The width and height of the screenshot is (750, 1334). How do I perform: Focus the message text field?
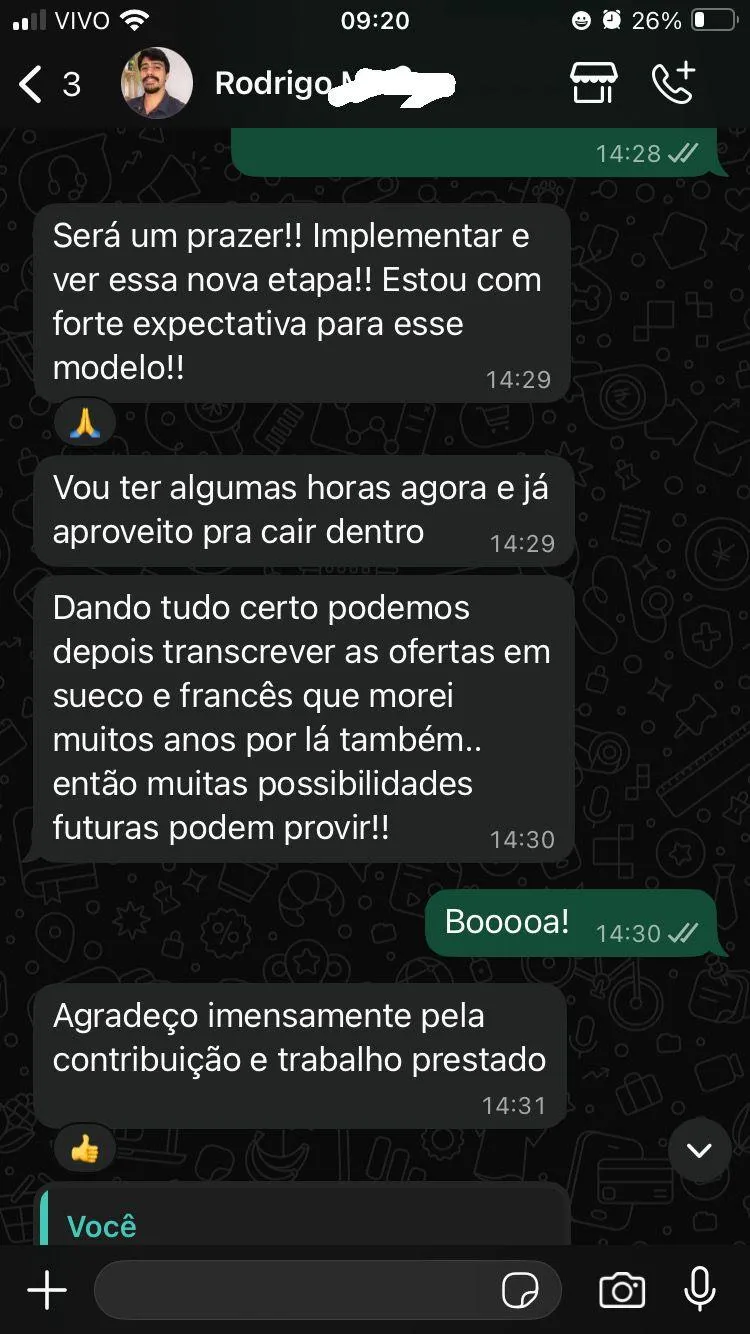click(x=290, y=1291)
